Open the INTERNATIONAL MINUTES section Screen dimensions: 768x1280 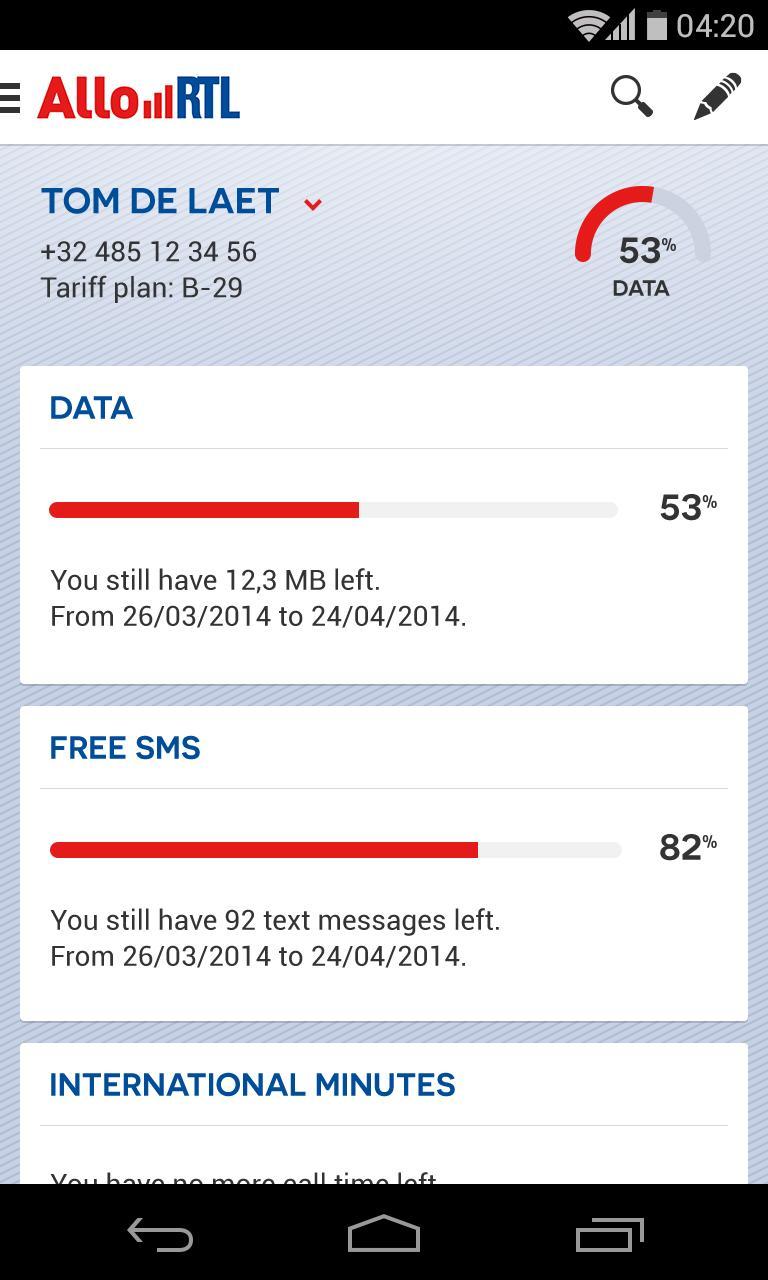tap(252, 1084)
